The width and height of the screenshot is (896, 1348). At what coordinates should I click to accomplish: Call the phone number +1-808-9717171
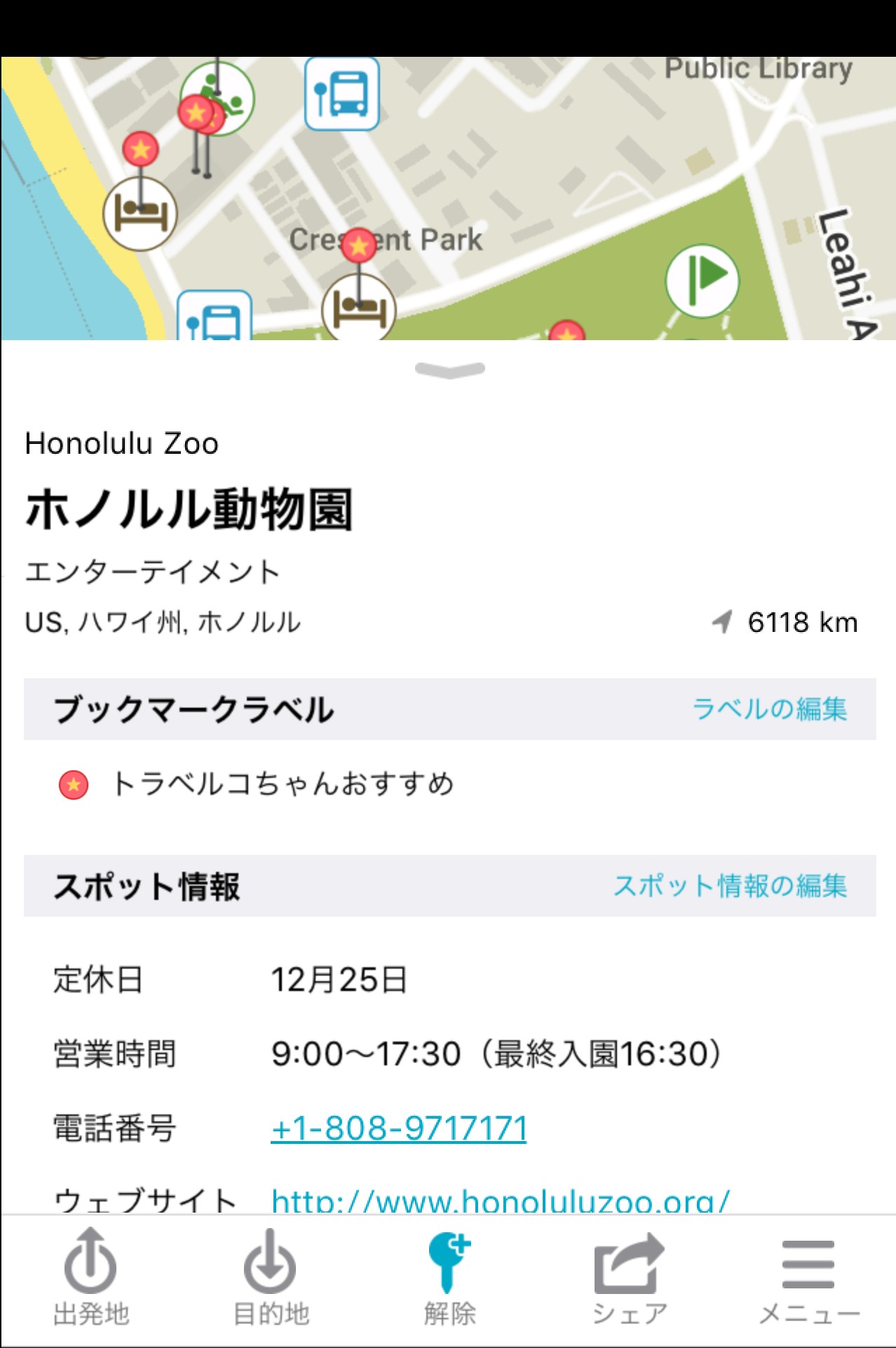399,1128
